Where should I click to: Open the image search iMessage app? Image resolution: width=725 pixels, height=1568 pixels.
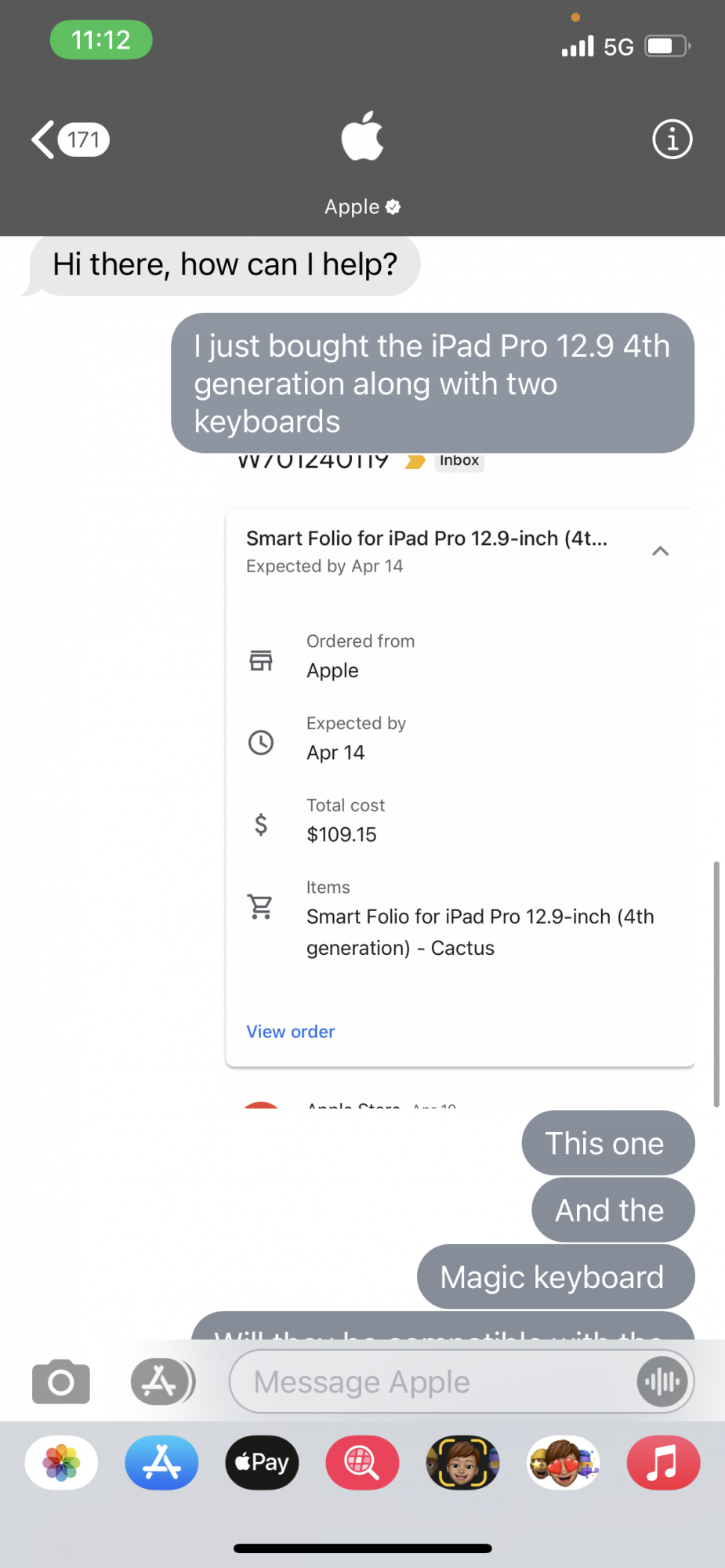click(362, 1463)
